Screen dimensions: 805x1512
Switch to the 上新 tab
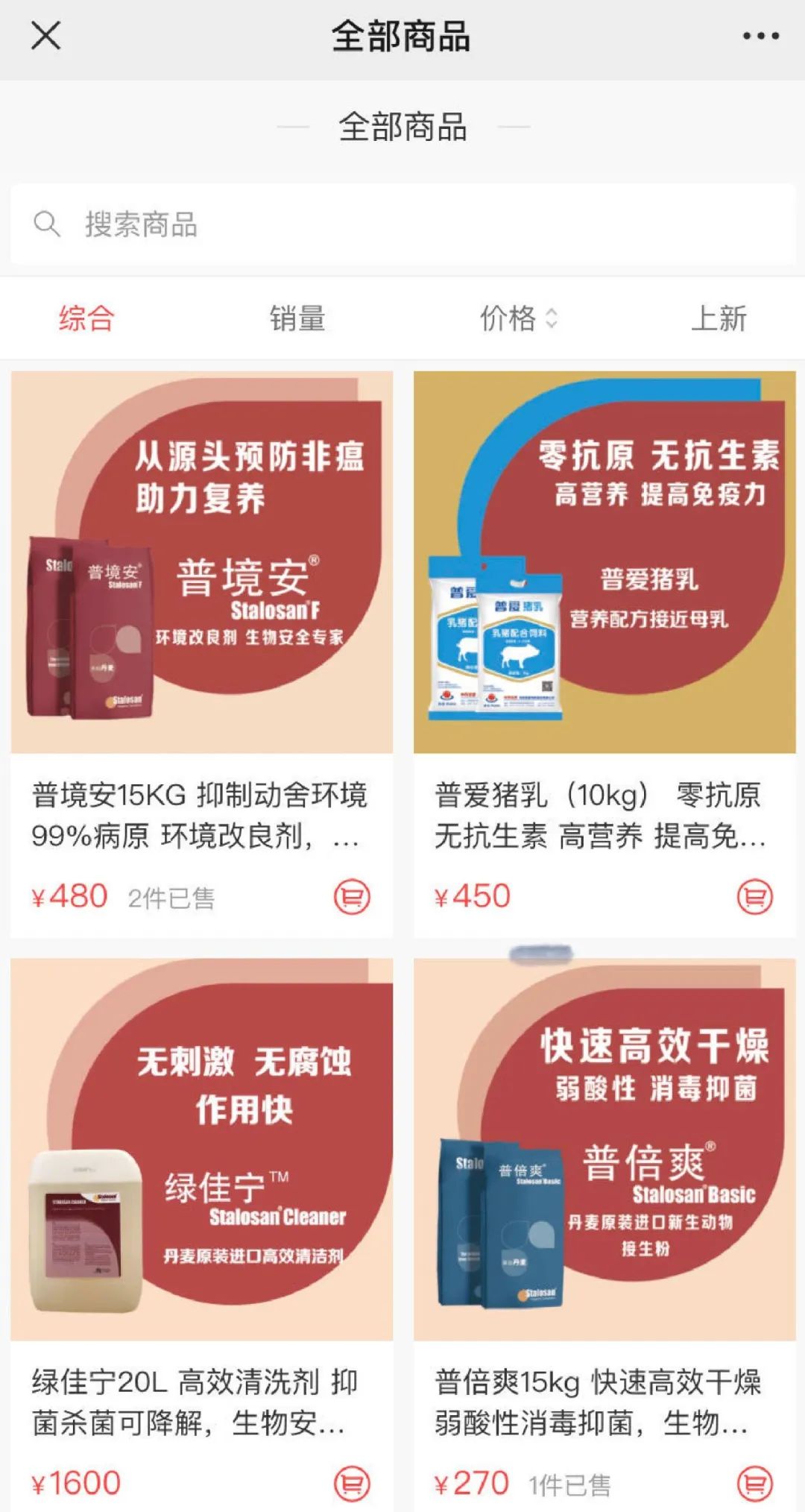[719, 318]
